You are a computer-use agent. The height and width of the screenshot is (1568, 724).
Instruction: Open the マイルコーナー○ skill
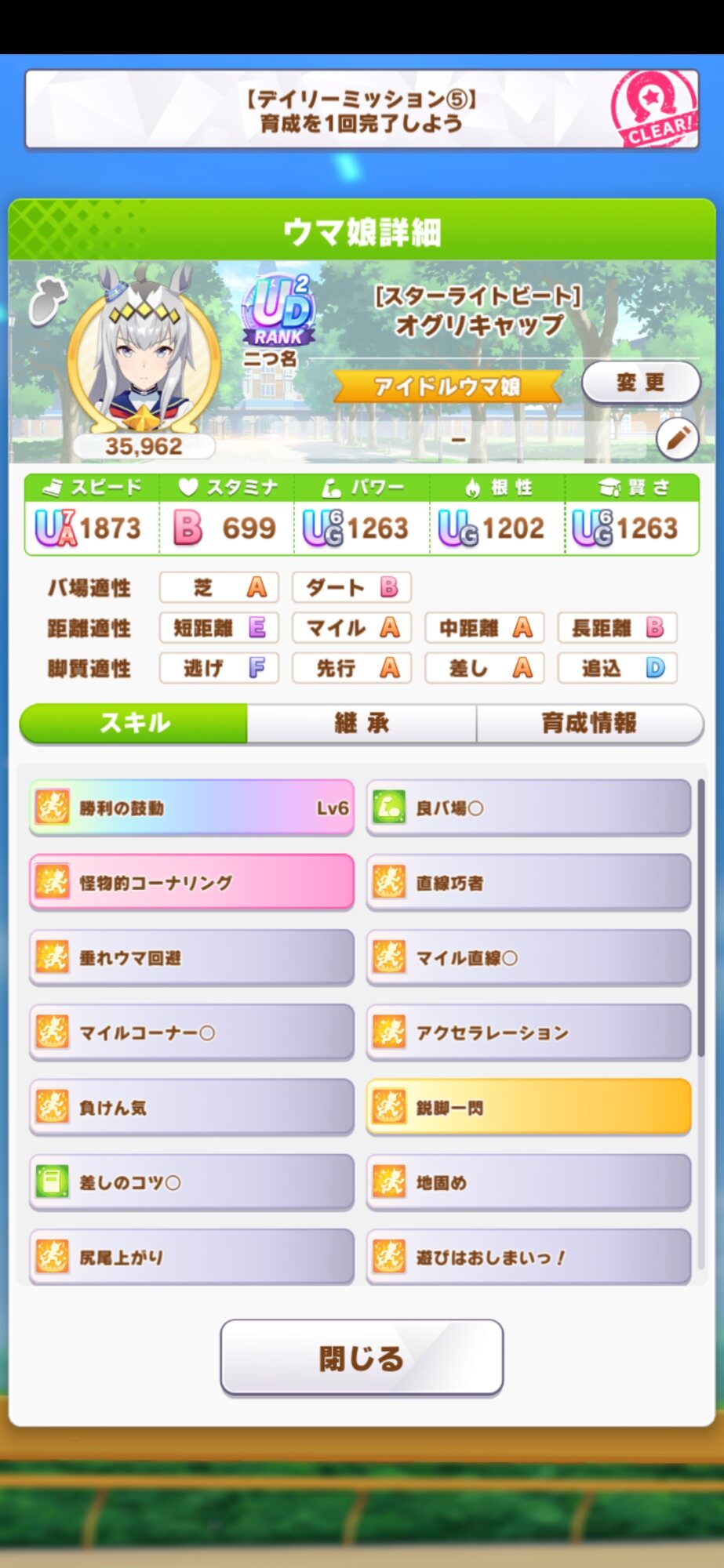191,1032
